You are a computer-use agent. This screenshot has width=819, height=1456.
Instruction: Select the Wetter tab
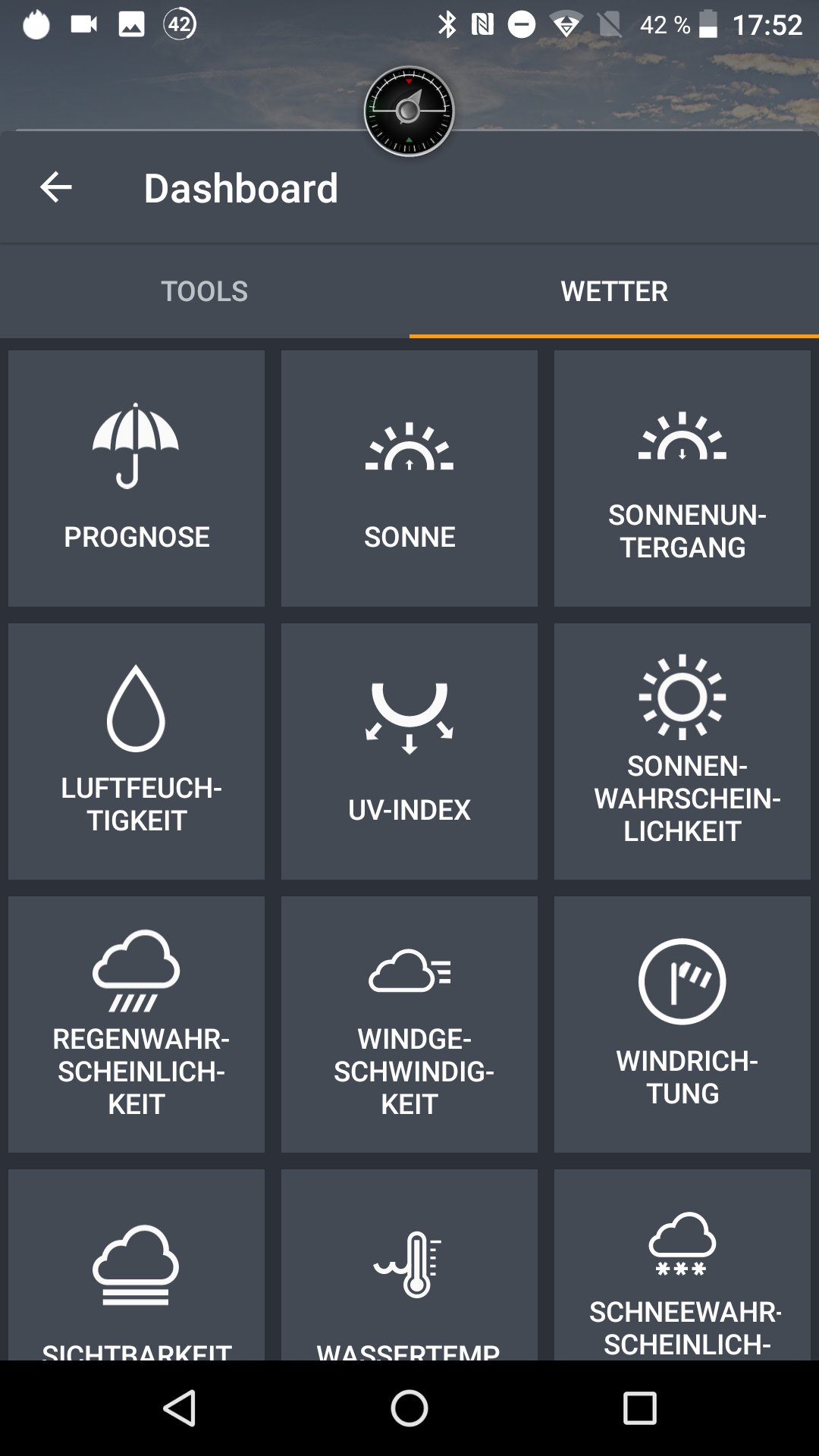[x=614, y=291]
